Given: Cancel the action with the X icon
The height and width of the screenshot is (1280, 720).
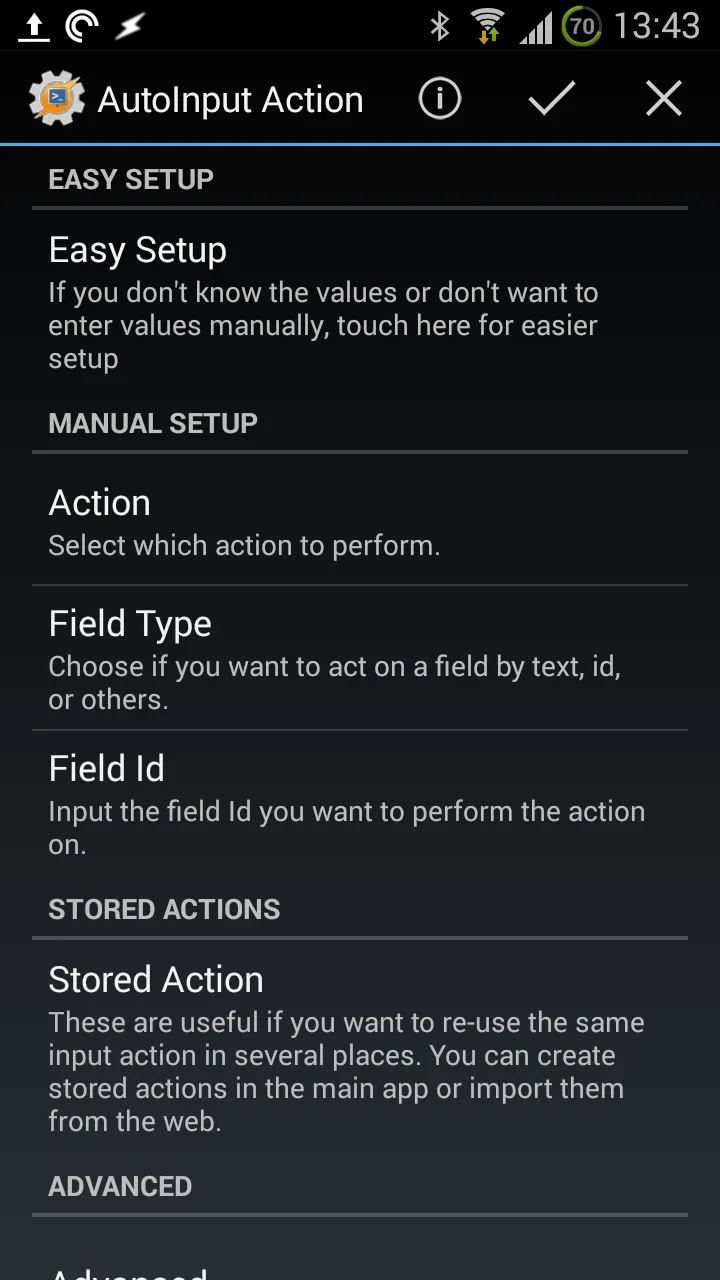Looking at the screenshot, I should pos(663,98).
